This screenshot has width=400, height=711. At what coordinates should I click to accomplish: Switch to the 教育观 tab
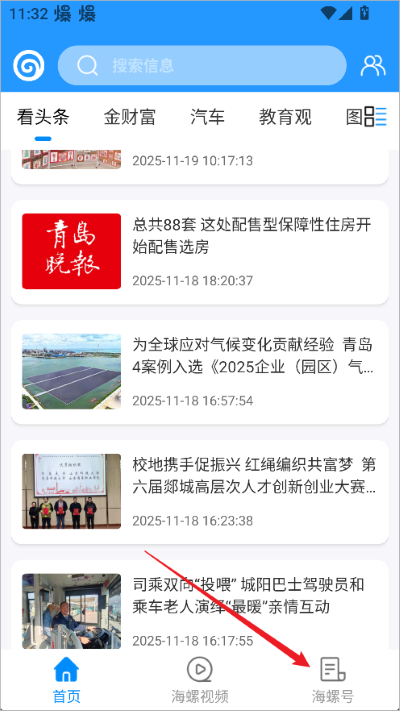pos(285,117)
